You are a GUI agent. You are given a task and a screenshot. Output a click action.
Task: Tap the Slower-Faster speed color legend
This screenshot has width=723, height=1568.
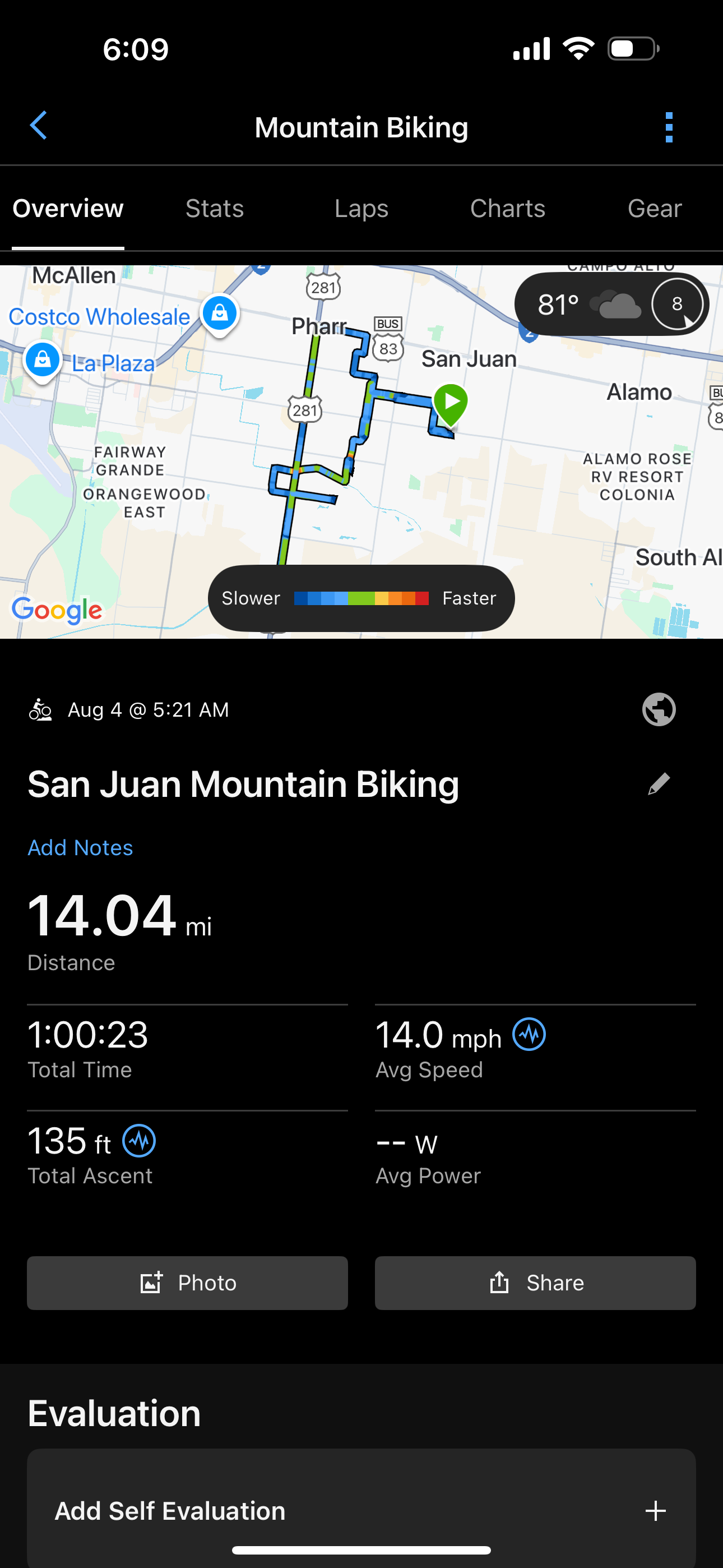coord(361,598)
